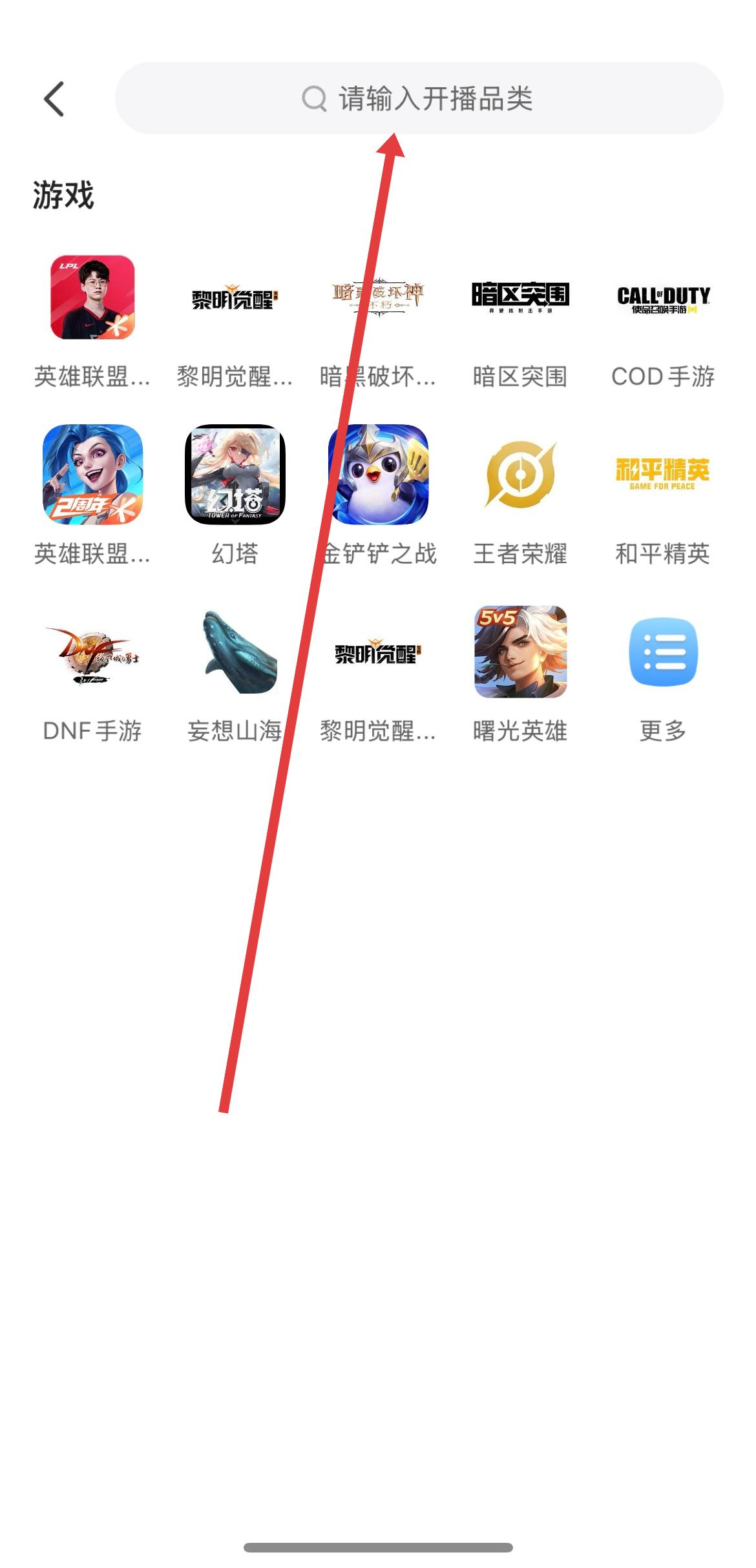Select the 英雄联盟 tile with LPL player icon
Image resolution: width=756 pixels, height=1568 pixels.
(92, 298)
